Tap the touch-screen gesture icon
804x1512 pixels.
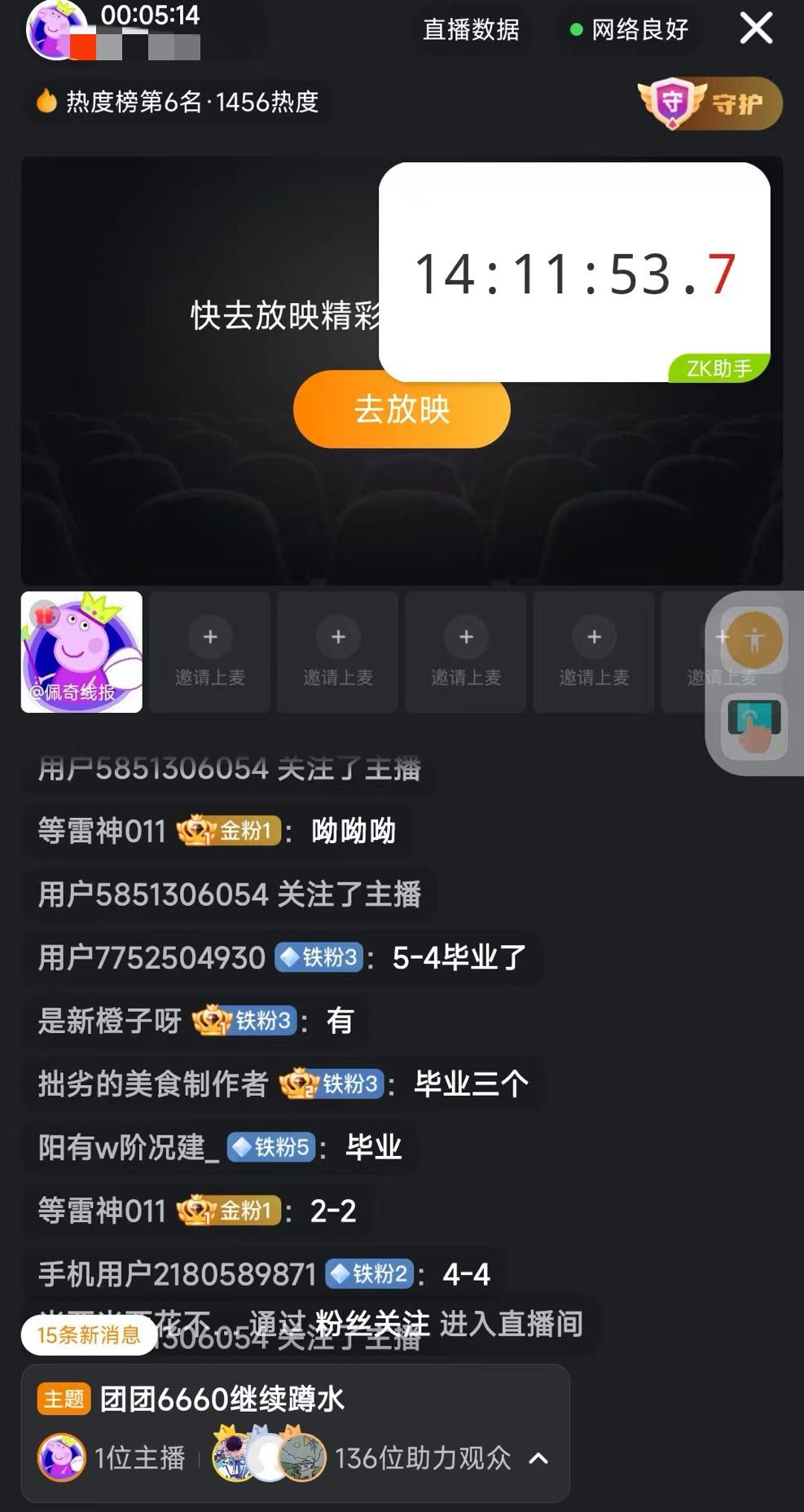[754, 725]
